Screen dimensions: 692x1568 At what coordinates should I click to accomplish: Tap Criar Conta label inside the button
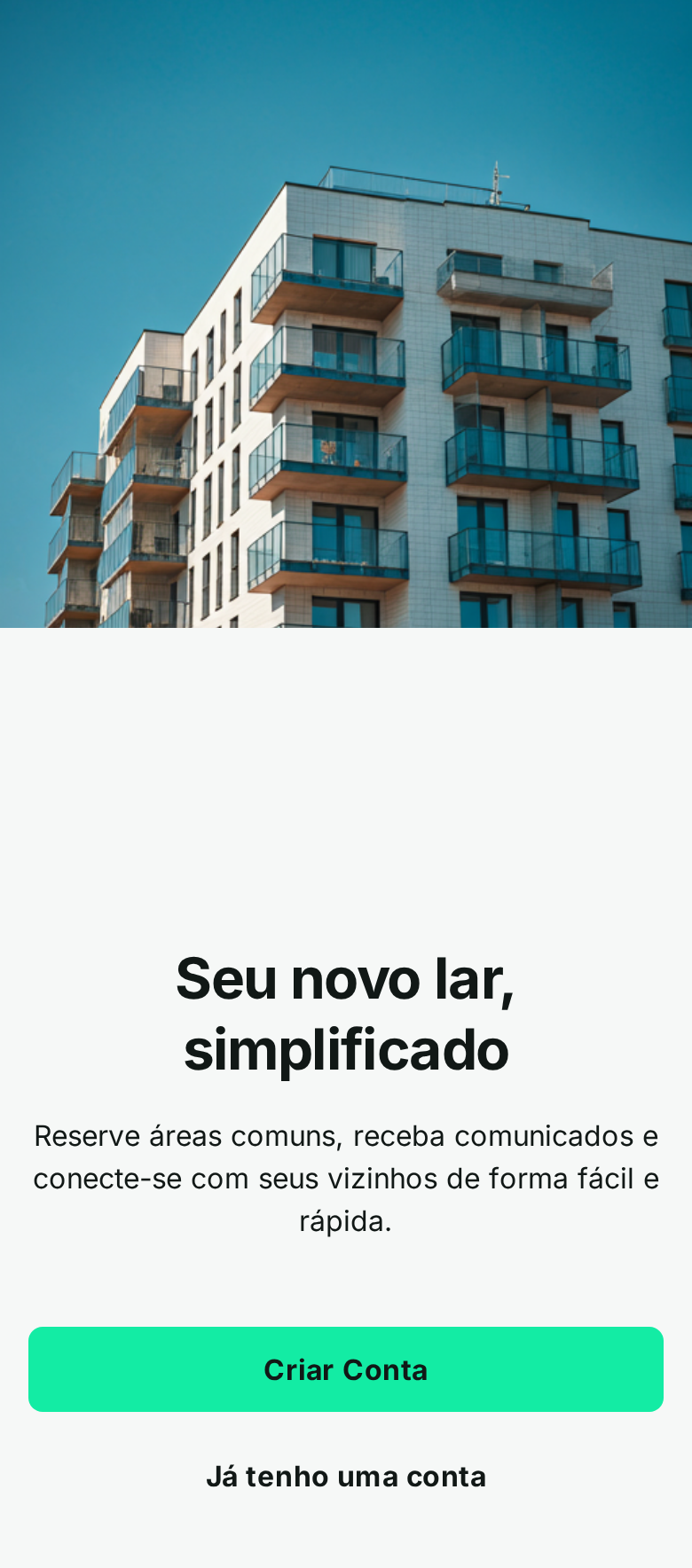[346, 1368]
